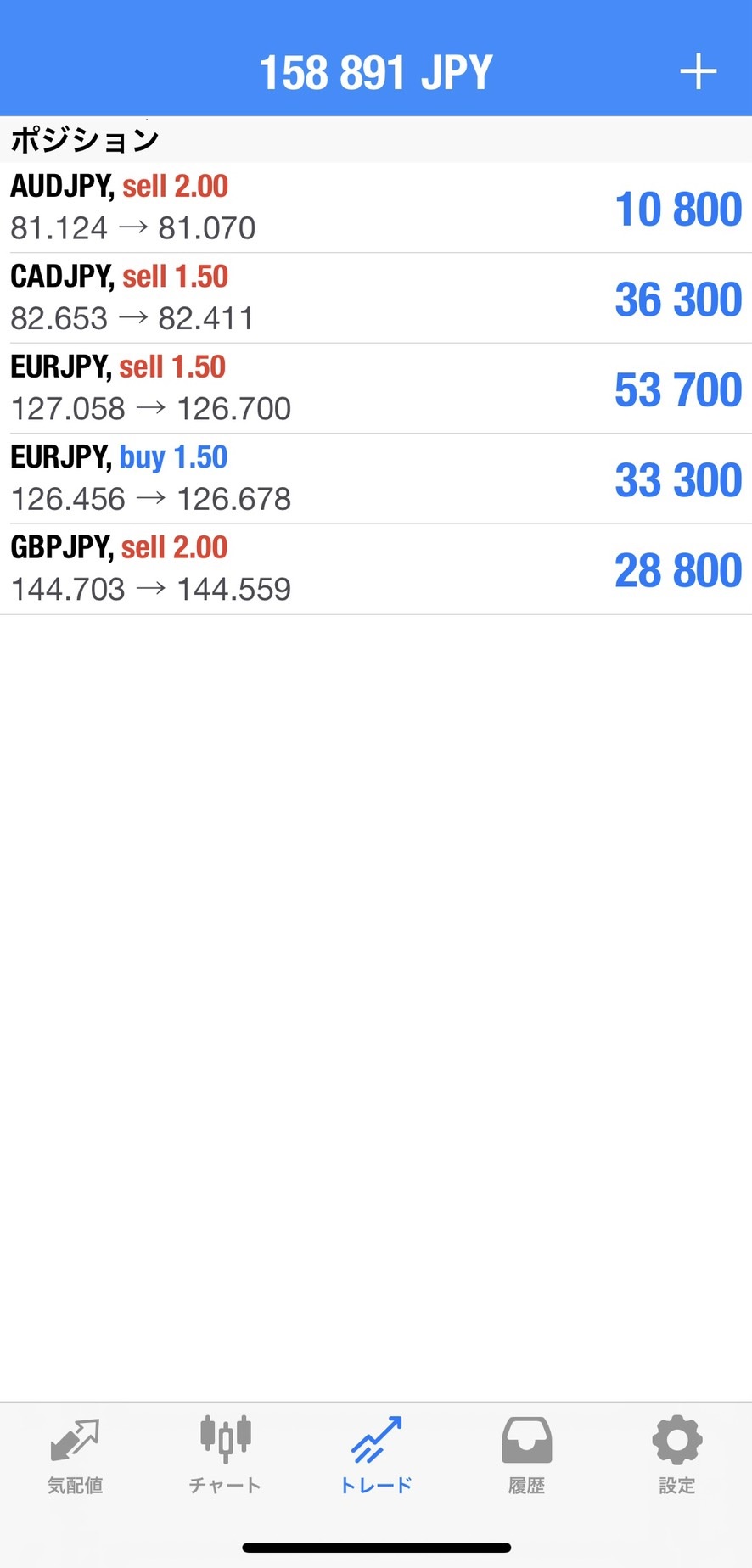Go to the チャート chart tab
752x1568 pixels.
(225, 1454)
